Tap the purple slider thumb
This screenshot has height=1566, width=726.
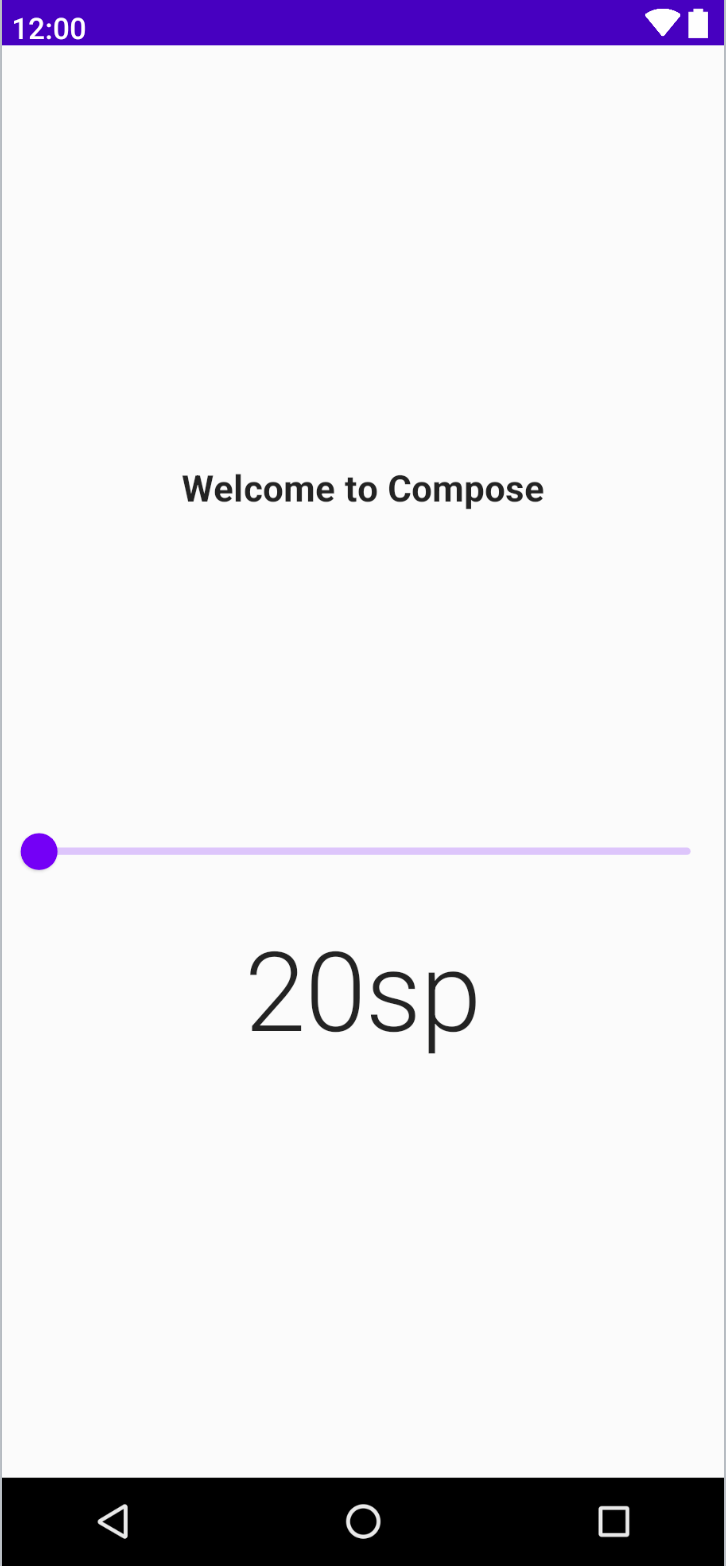(x=39, y=851)
